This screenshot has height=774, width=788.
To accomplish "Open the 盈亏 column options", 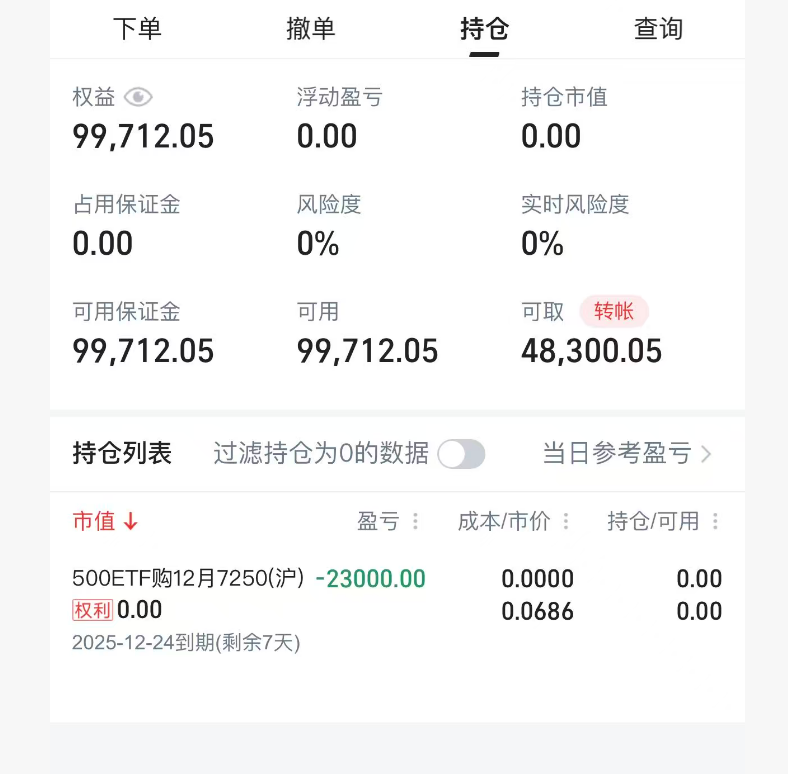I will 416,521.
